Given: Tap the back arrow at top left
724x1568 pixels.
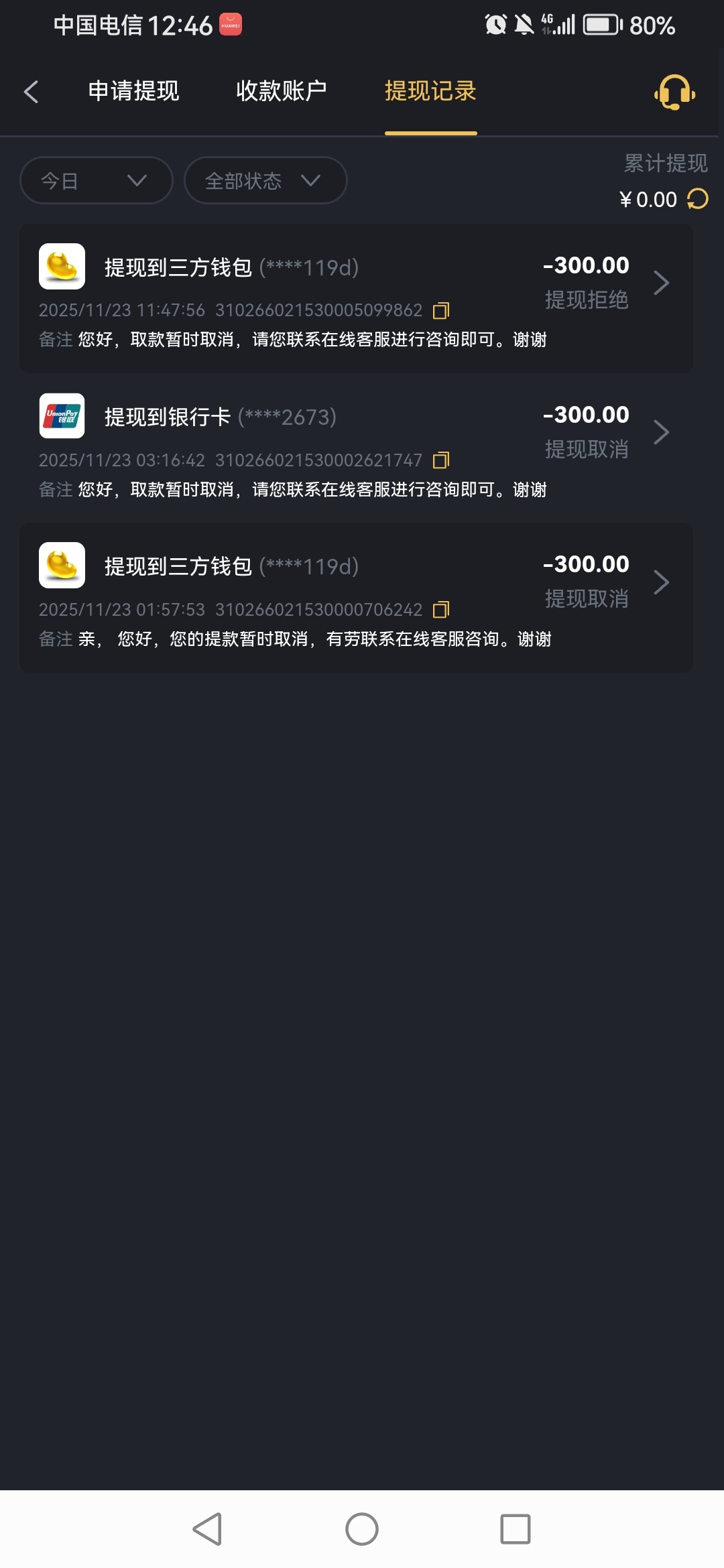Looking at the screenshot, I should tap(31, 92).
